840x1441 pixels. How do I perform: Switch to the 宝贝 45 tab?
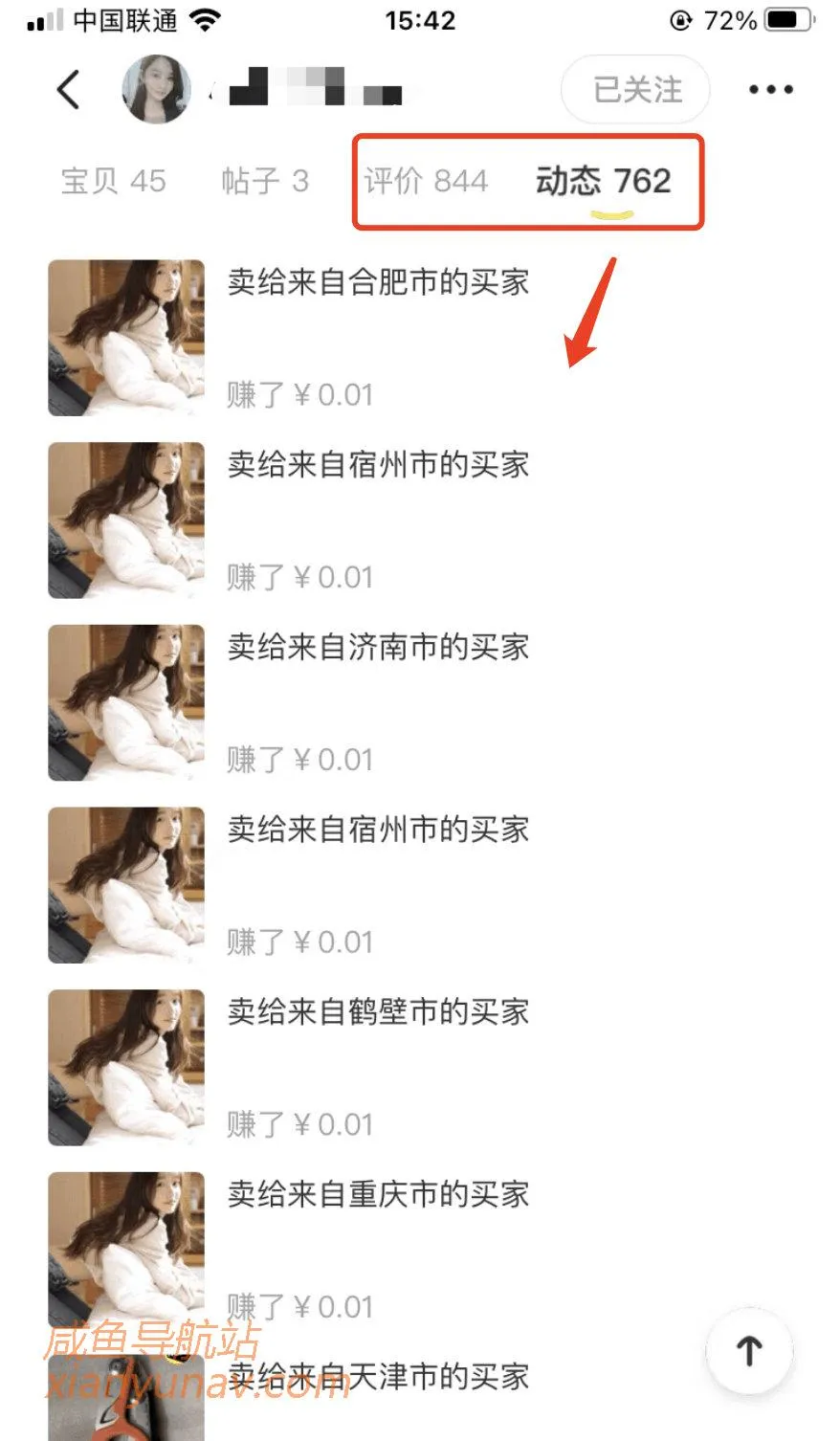click(113, 181)
